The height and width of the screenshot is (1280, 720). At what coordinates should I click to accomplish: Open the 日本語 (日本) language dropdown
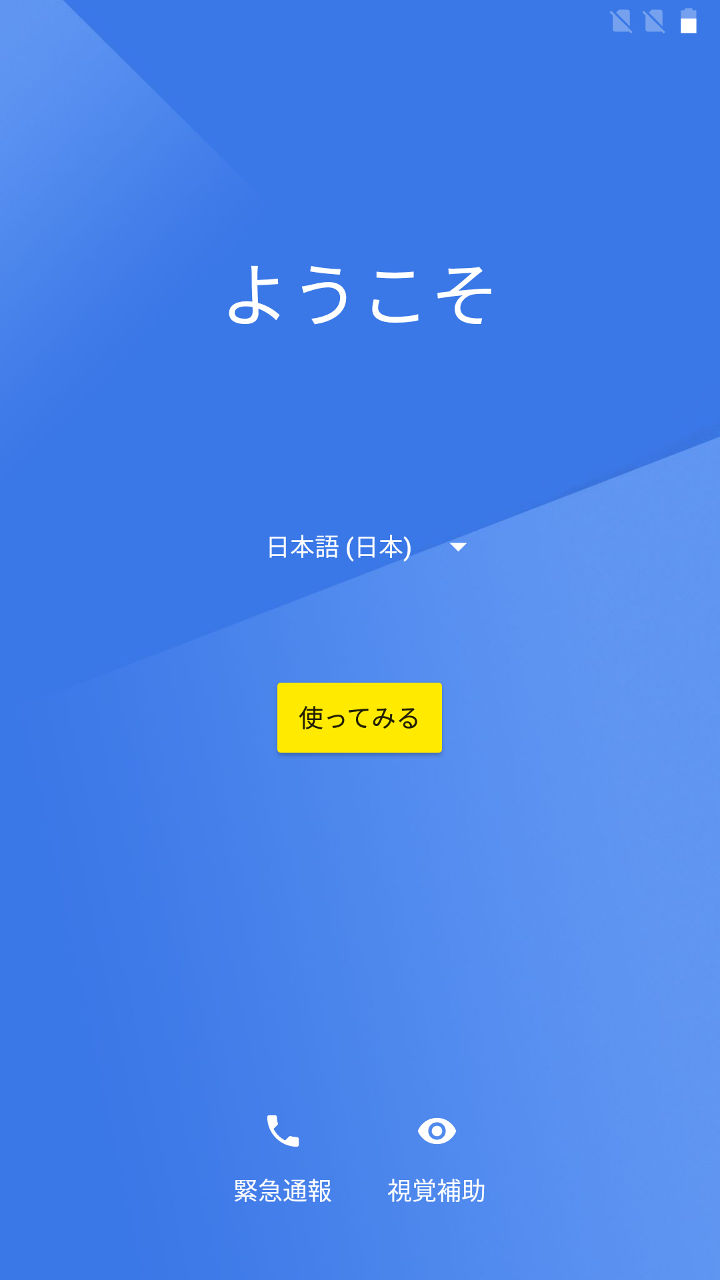[x=365, y=547]
